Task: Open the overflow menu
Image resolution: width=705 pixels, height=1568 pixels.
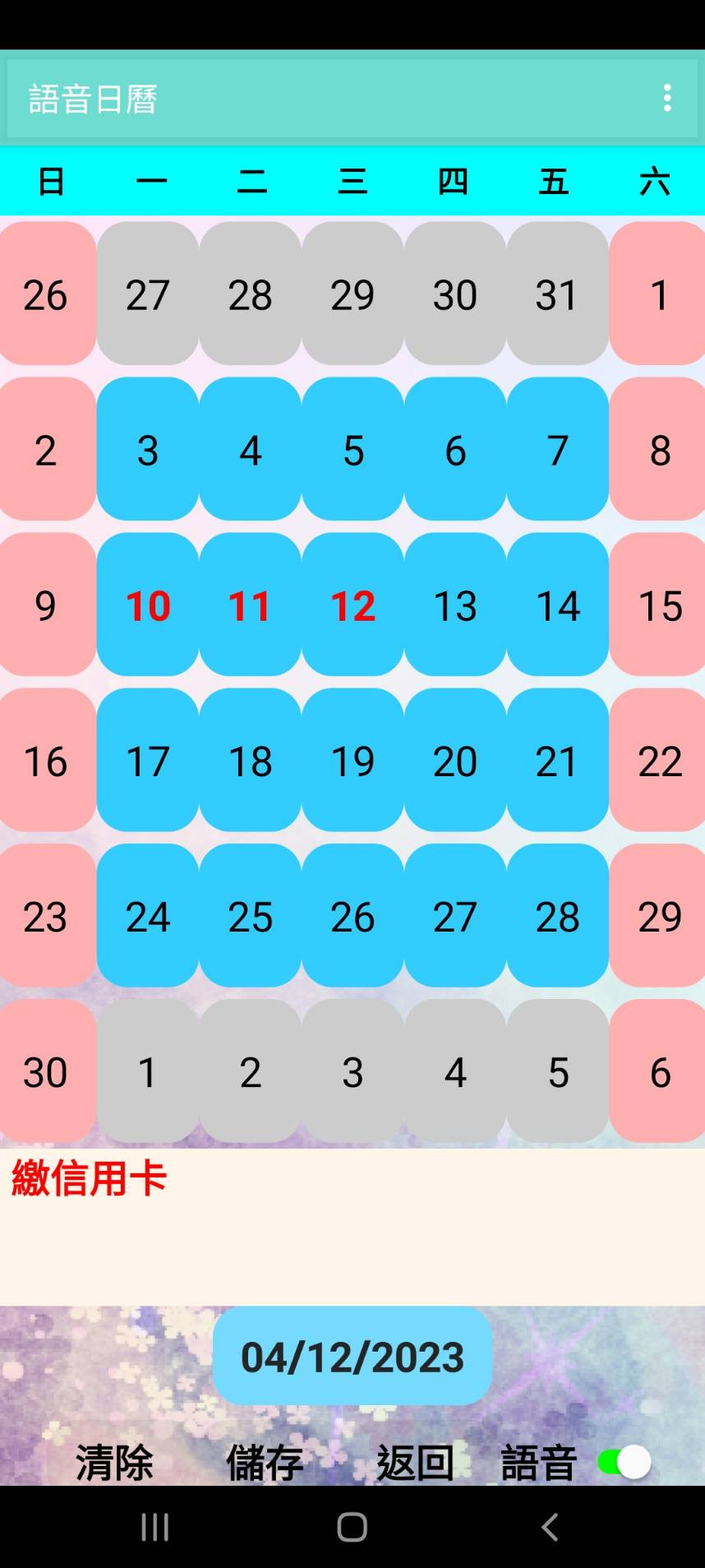Action: tap(667, 99)
